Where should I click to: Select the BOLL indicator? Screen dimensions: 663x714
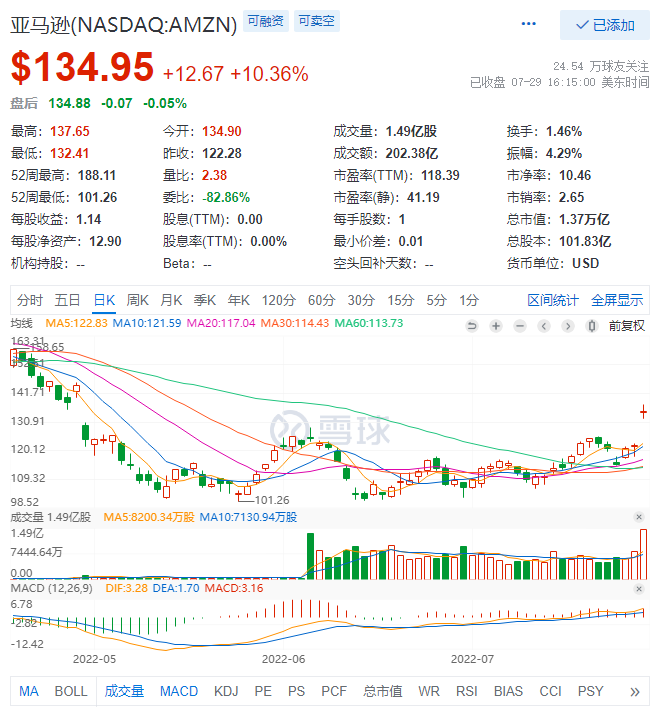point(71,691)
